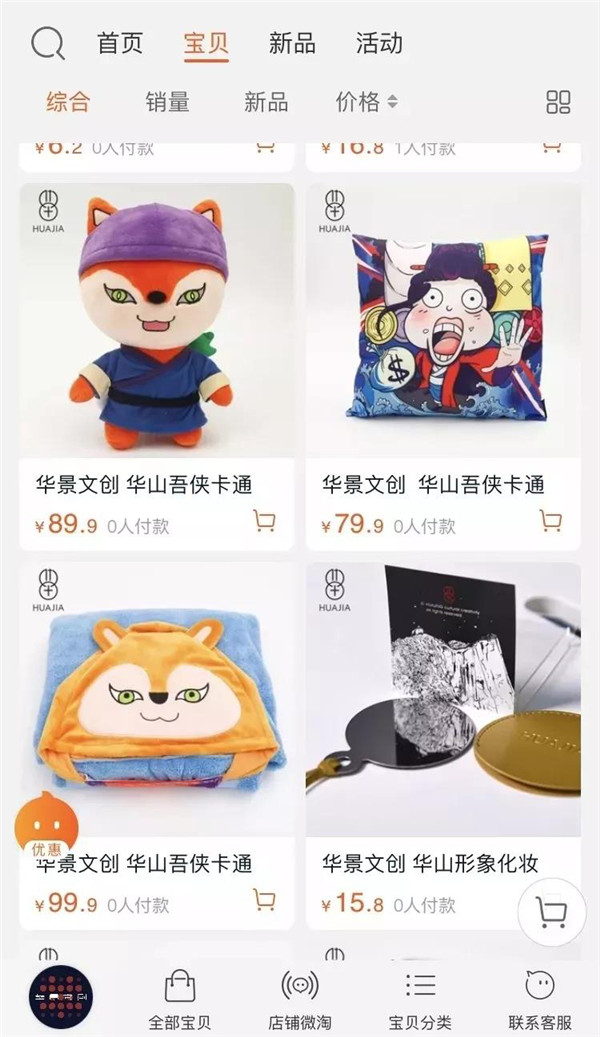This screenshot has width=600, height=1037.
Task: Add the ¥89.9 fox plush to cart
Action: (x=264, y=521)
